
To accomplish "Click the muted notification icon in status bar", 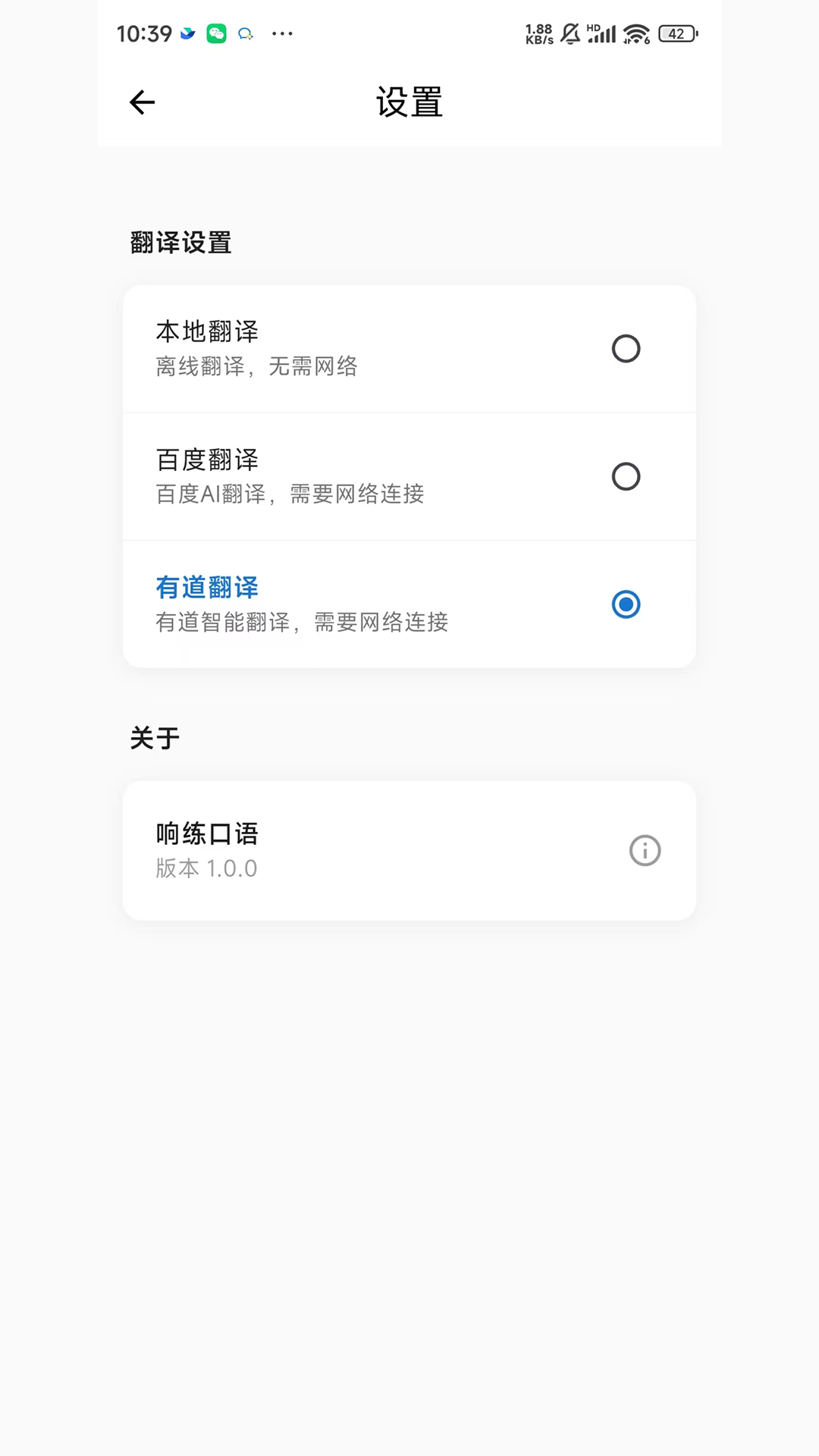I will point(570,32).
